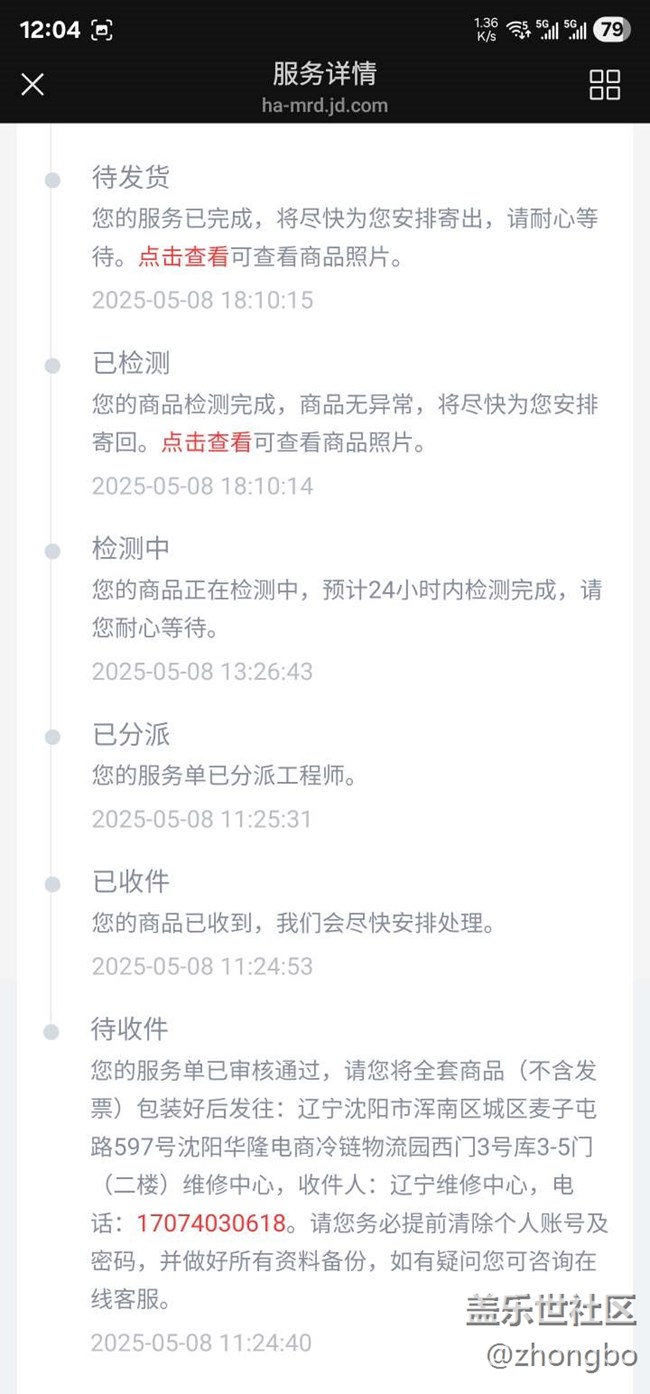650x1394 pixels.
Task: Tap 点击查看 link under 已检测 status
Action: point(207,442)
